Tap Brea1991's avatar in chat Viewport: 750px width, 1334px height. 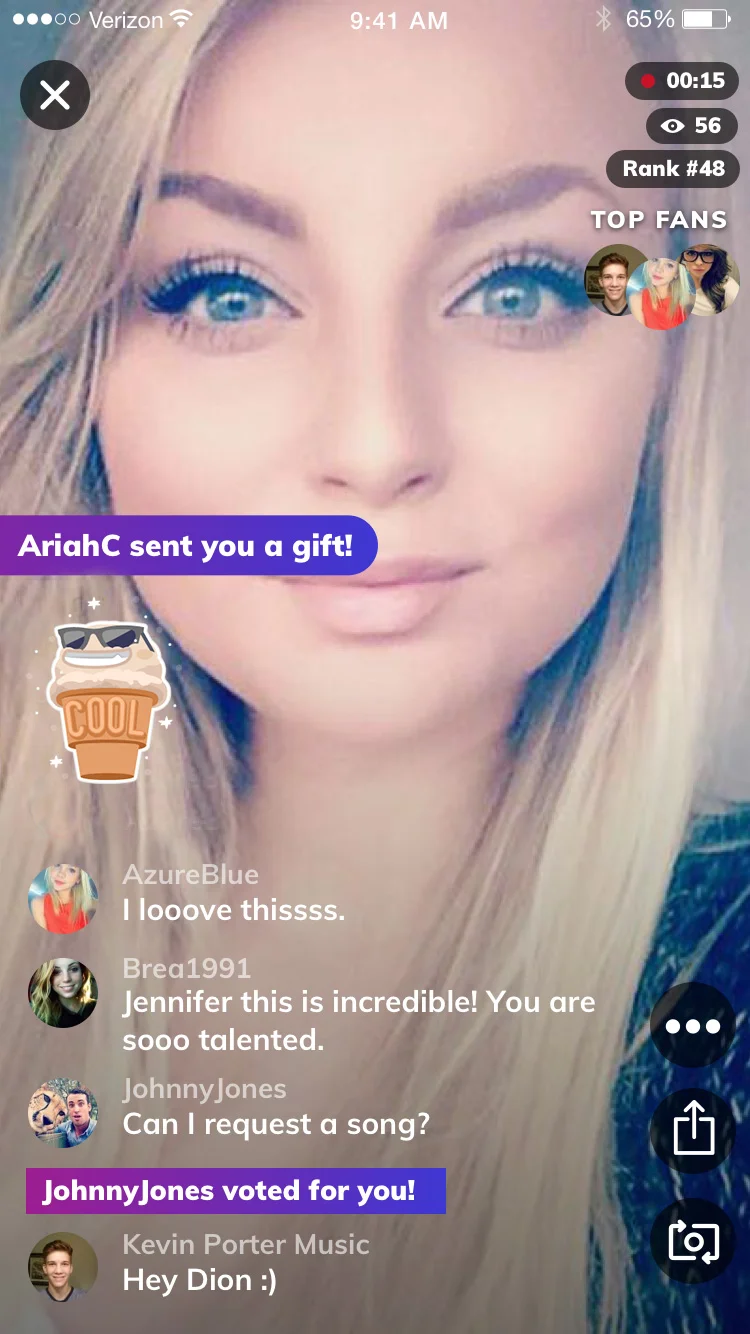(x=63, y=993)
